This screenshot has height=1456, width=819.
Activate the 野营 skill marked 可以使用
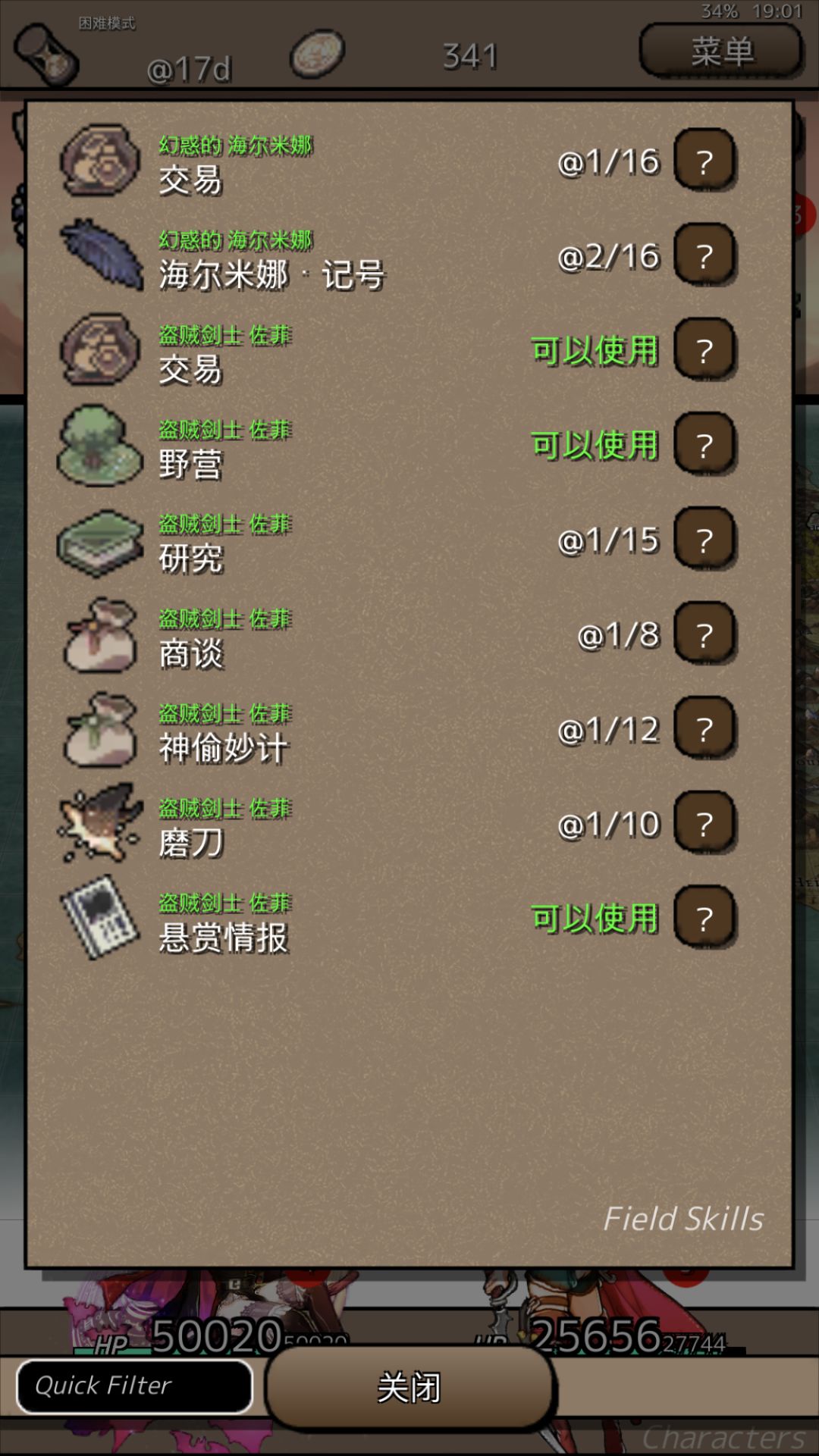pos(594,445)
